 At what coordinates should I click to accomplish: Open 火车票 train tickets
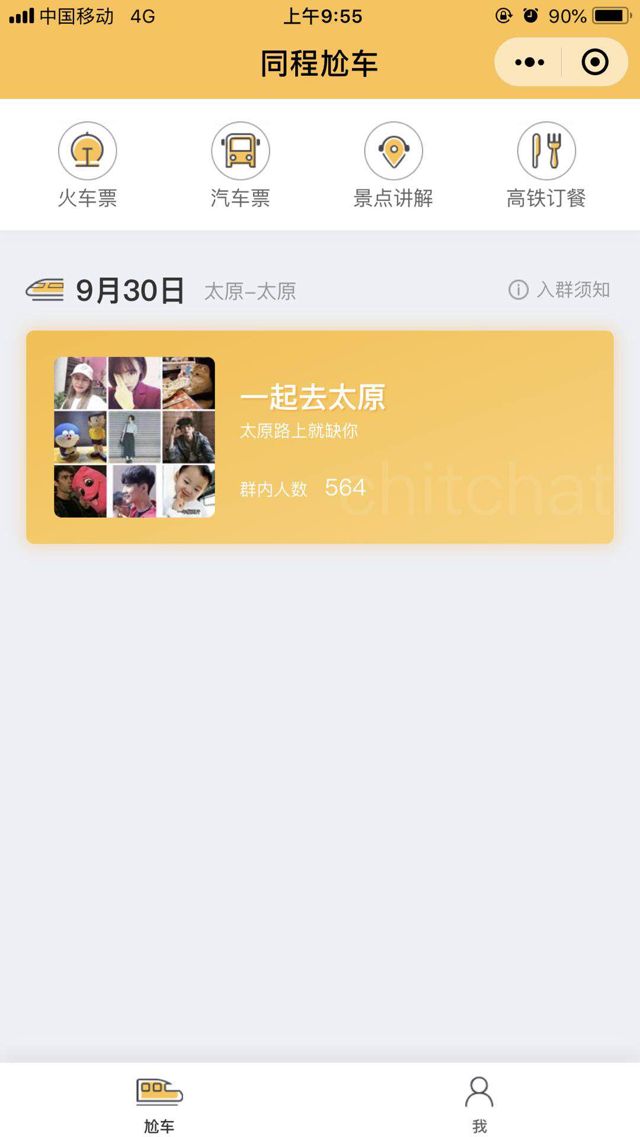(88, 165)
